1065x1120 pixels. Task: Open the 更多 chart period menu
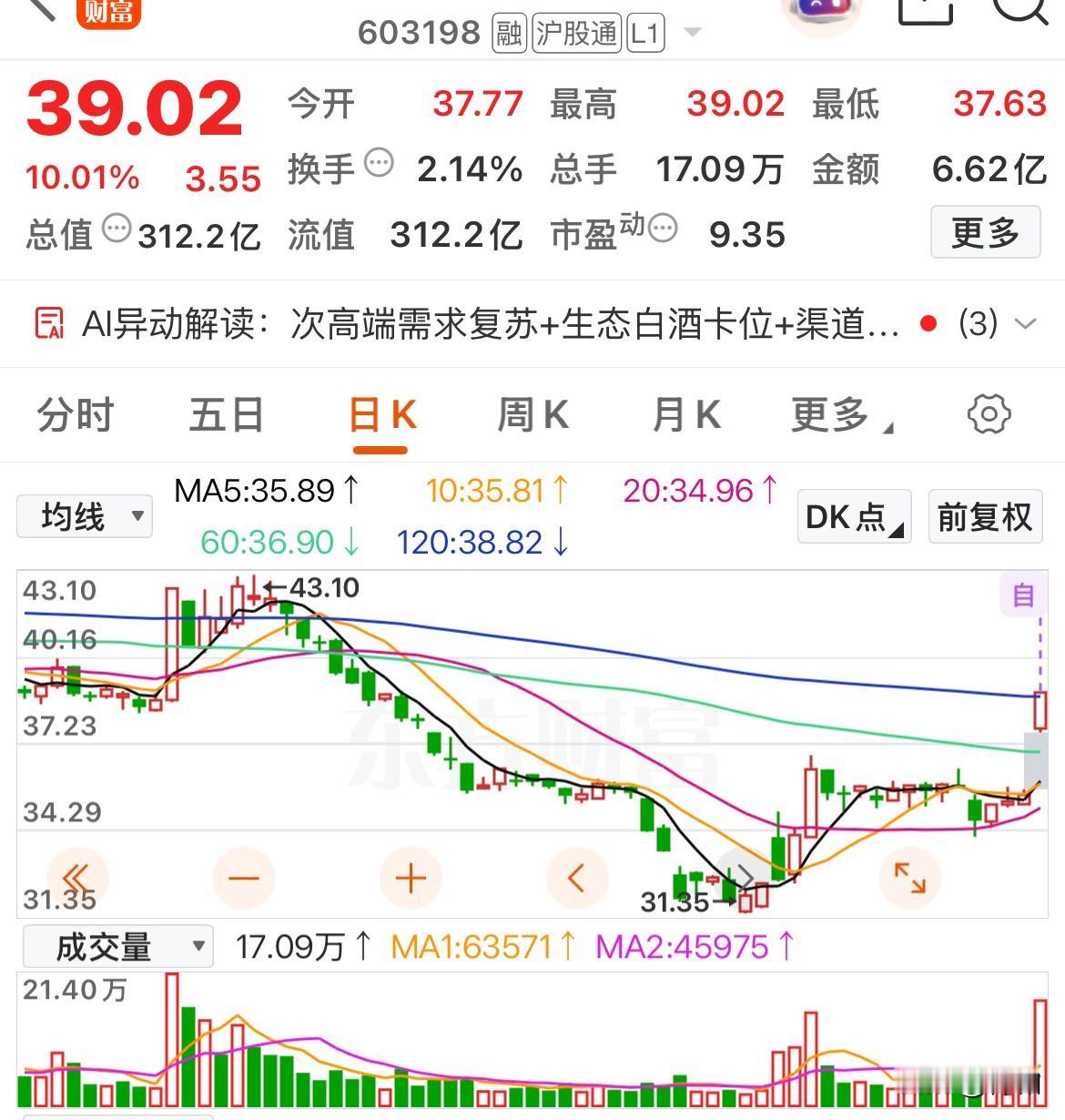pyautogui.click(x=841, y=415)
